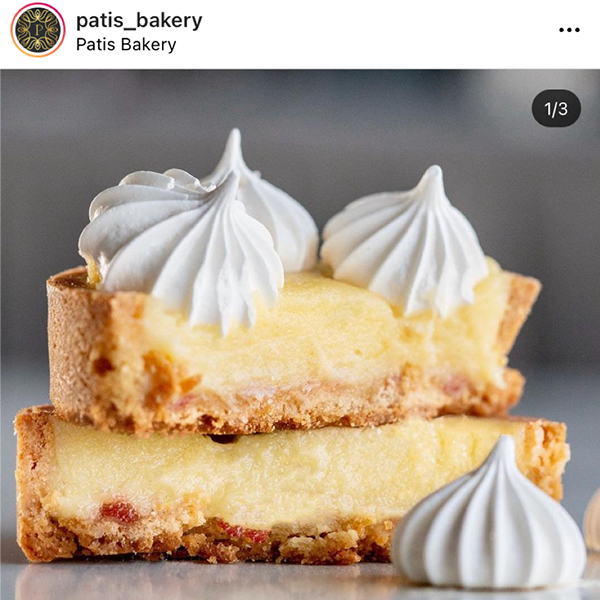Viewport: 600px width, 600px height.
Task: Open the patis_bakery profile picture
Action: (x=37, y=31)
